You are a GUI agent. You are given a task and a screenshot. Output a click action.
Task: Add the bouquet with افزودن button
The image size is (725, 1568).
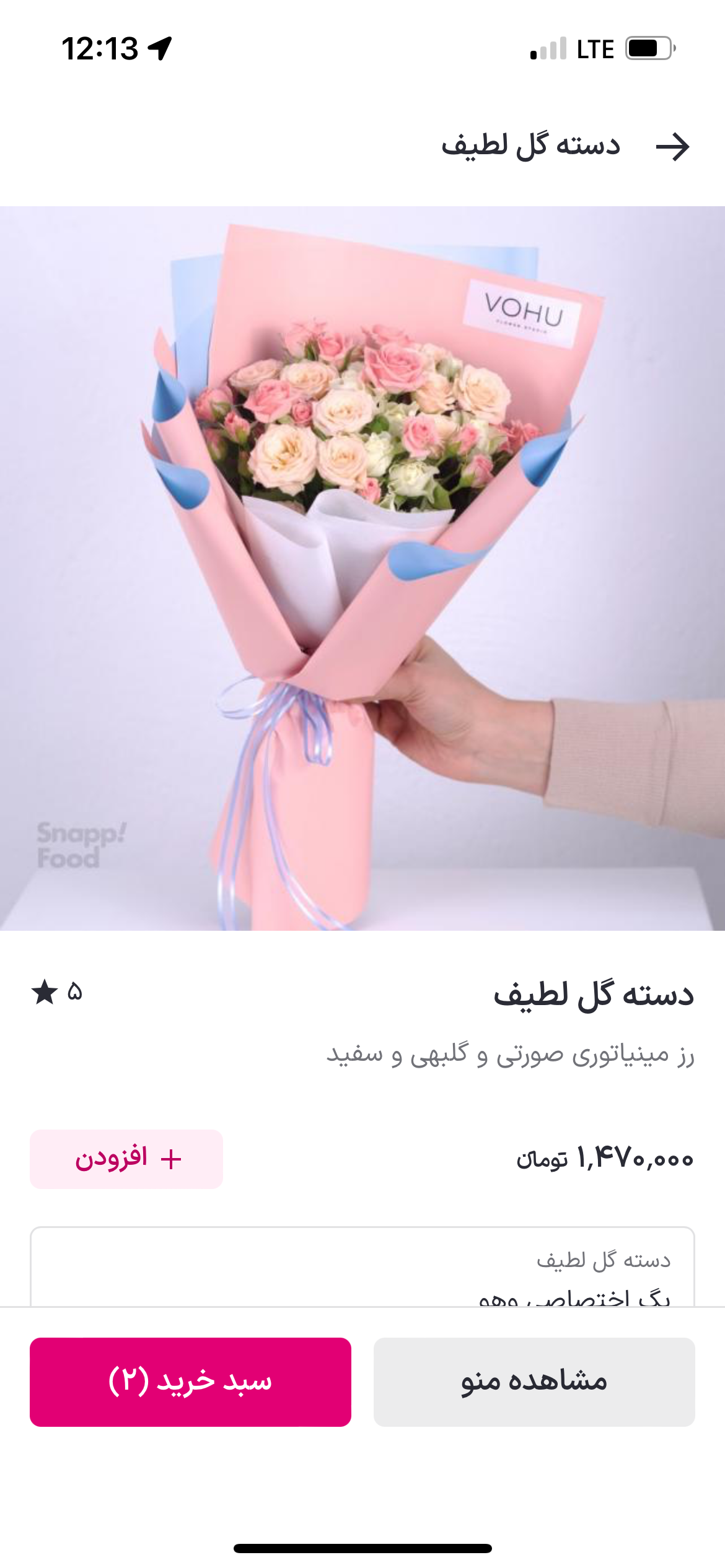click(126, 1159)
